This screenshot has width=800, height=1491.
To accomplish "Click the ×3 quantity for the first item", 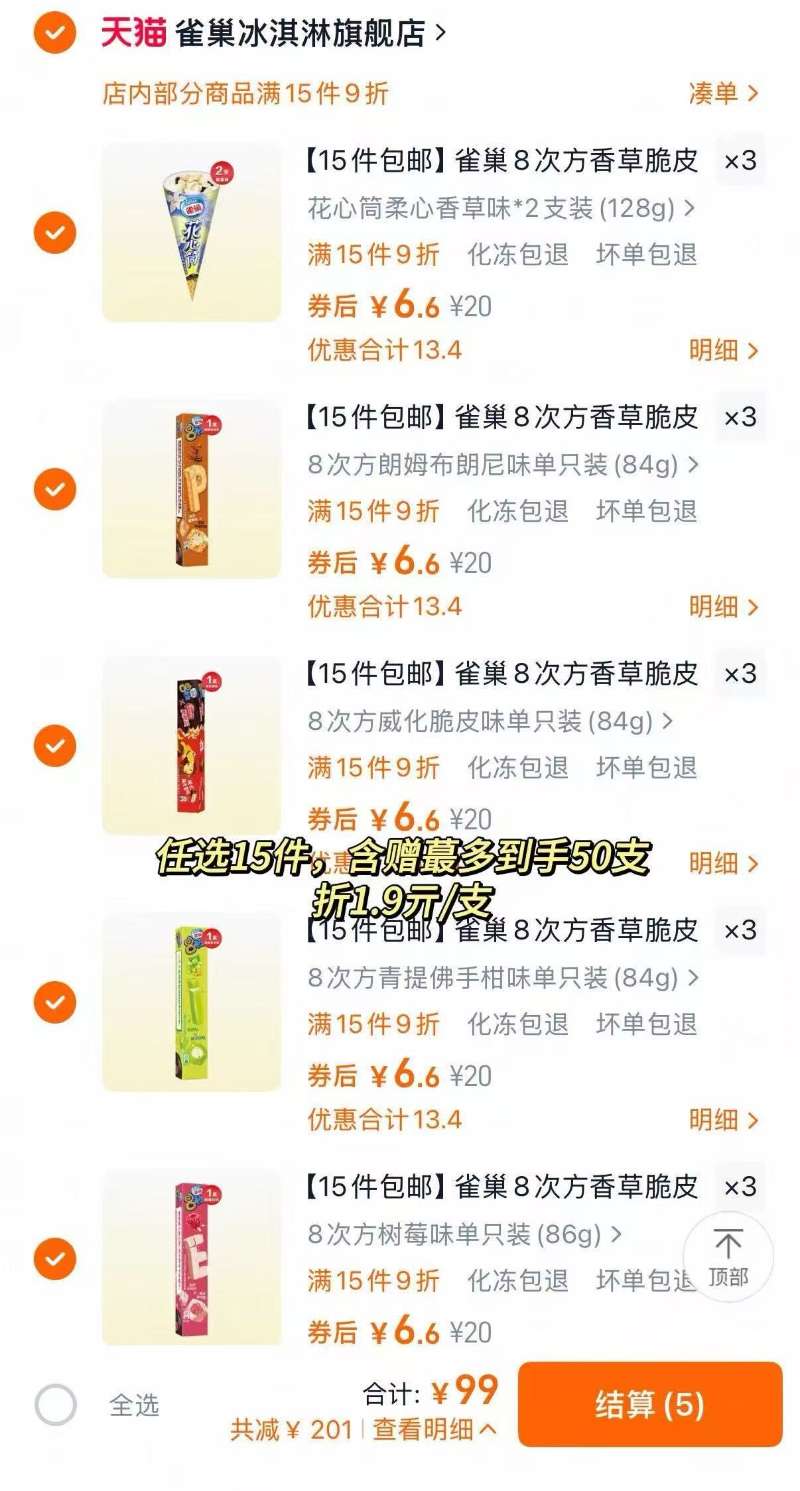I will pos(738,162).
